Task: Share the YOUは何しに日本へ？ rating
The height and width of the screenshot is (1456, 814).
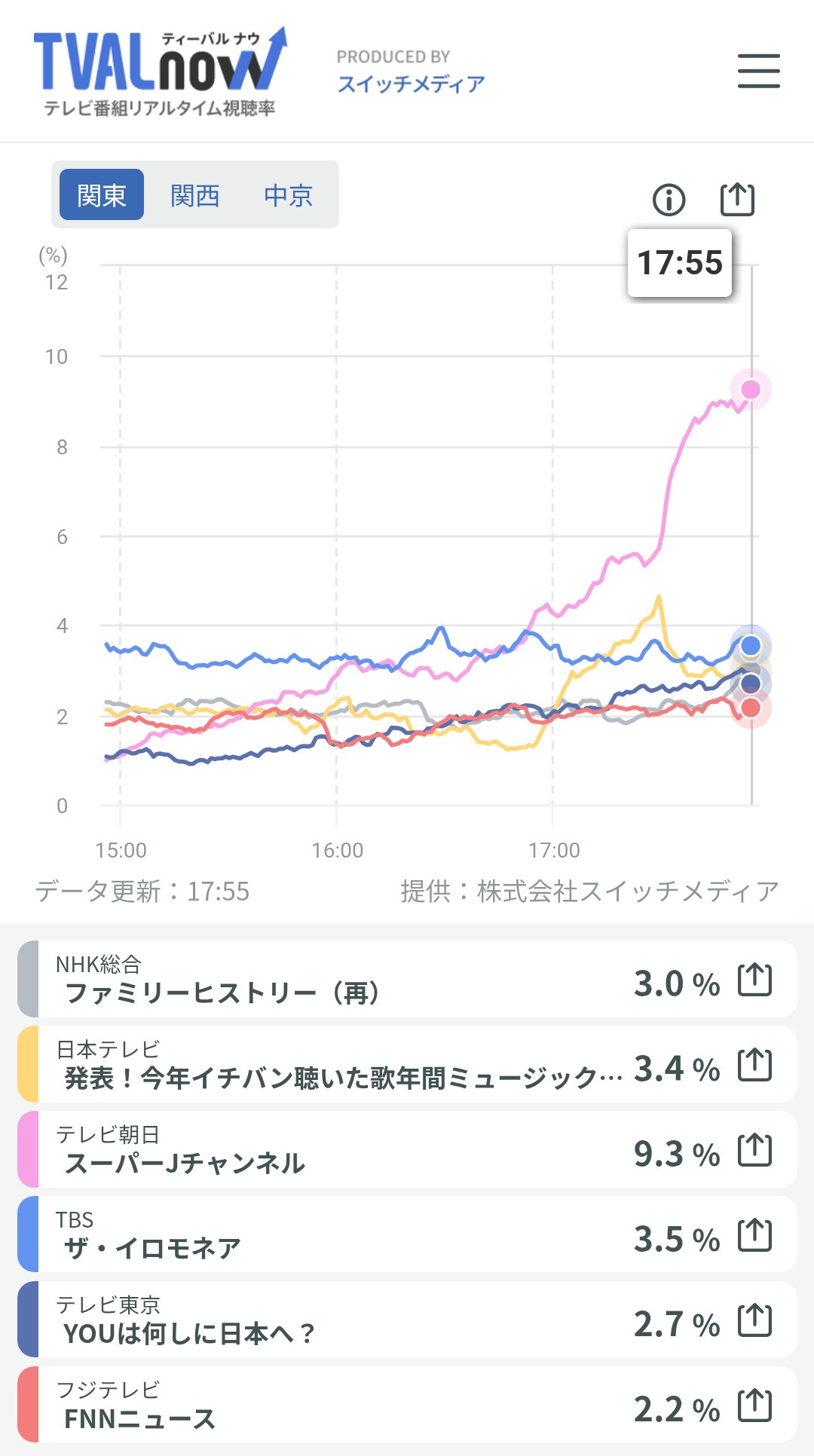Action: coord(754,1320)
